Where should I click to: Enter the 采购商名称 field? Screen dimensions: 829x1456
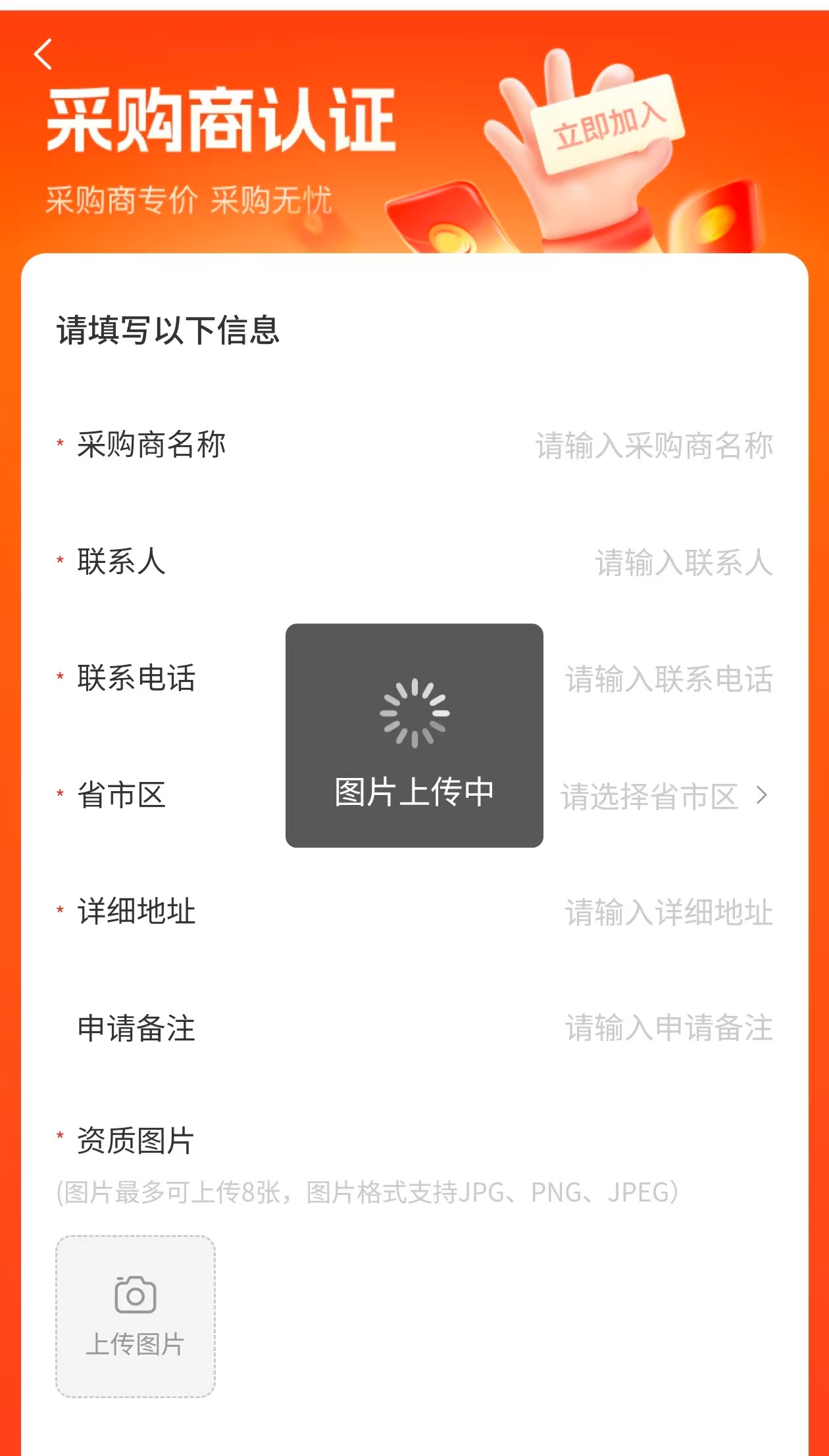[x=653, y=446]
